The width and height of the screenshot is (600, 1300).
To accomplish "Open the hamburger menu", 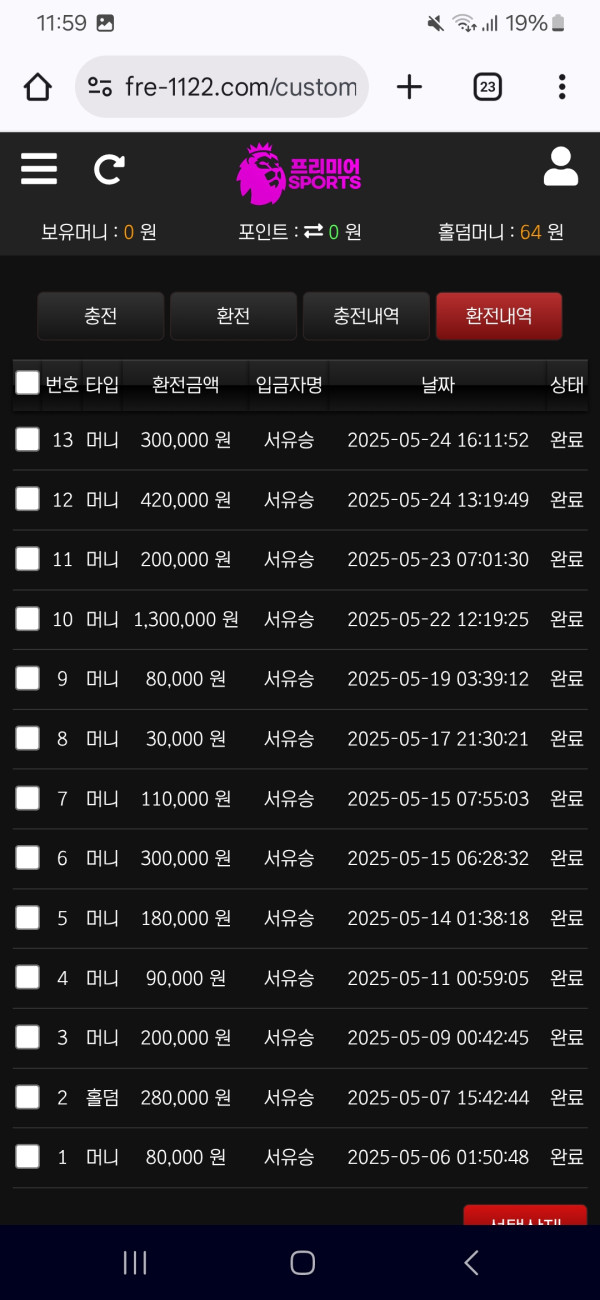I will [39, 168].
